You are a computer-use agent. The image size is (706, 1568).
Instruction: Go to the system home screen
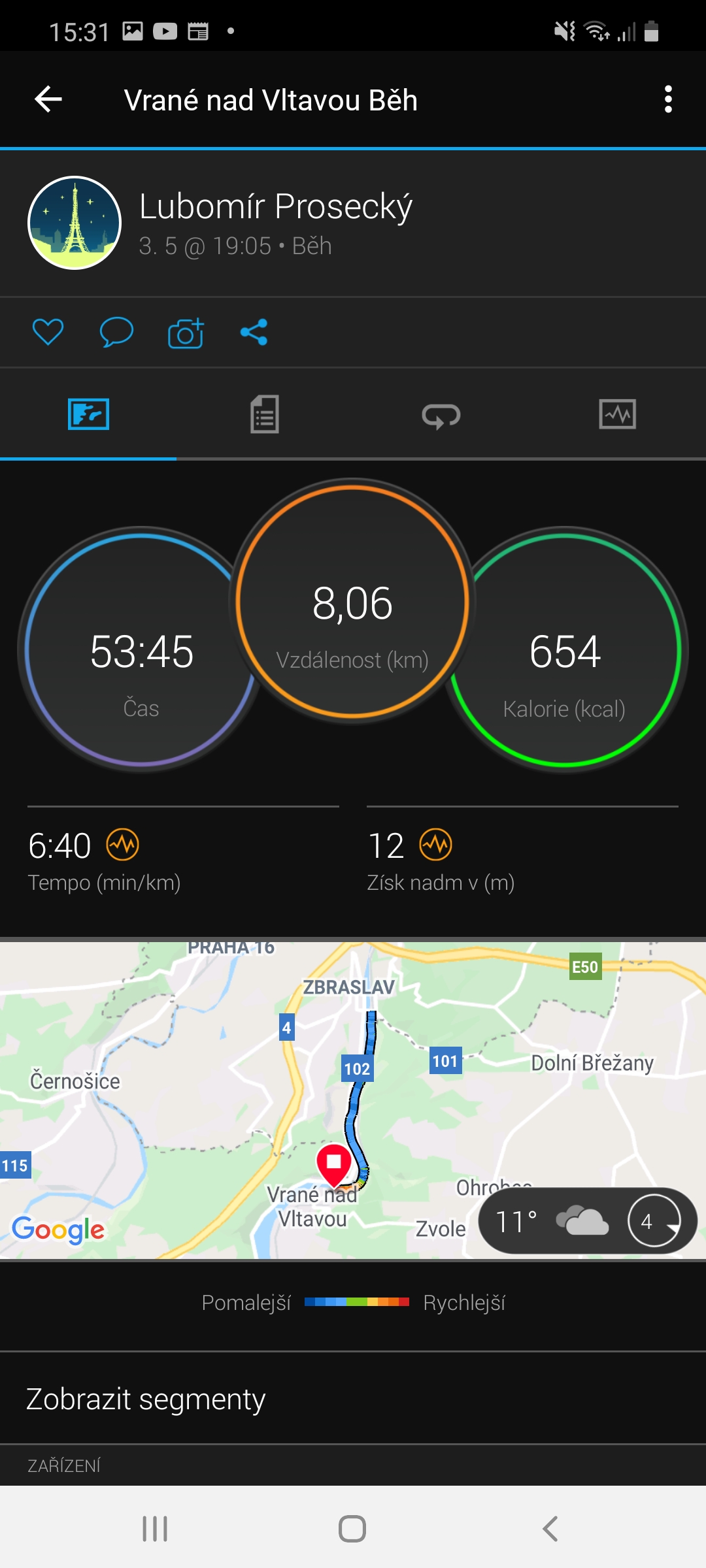[x=352, y=1529]
